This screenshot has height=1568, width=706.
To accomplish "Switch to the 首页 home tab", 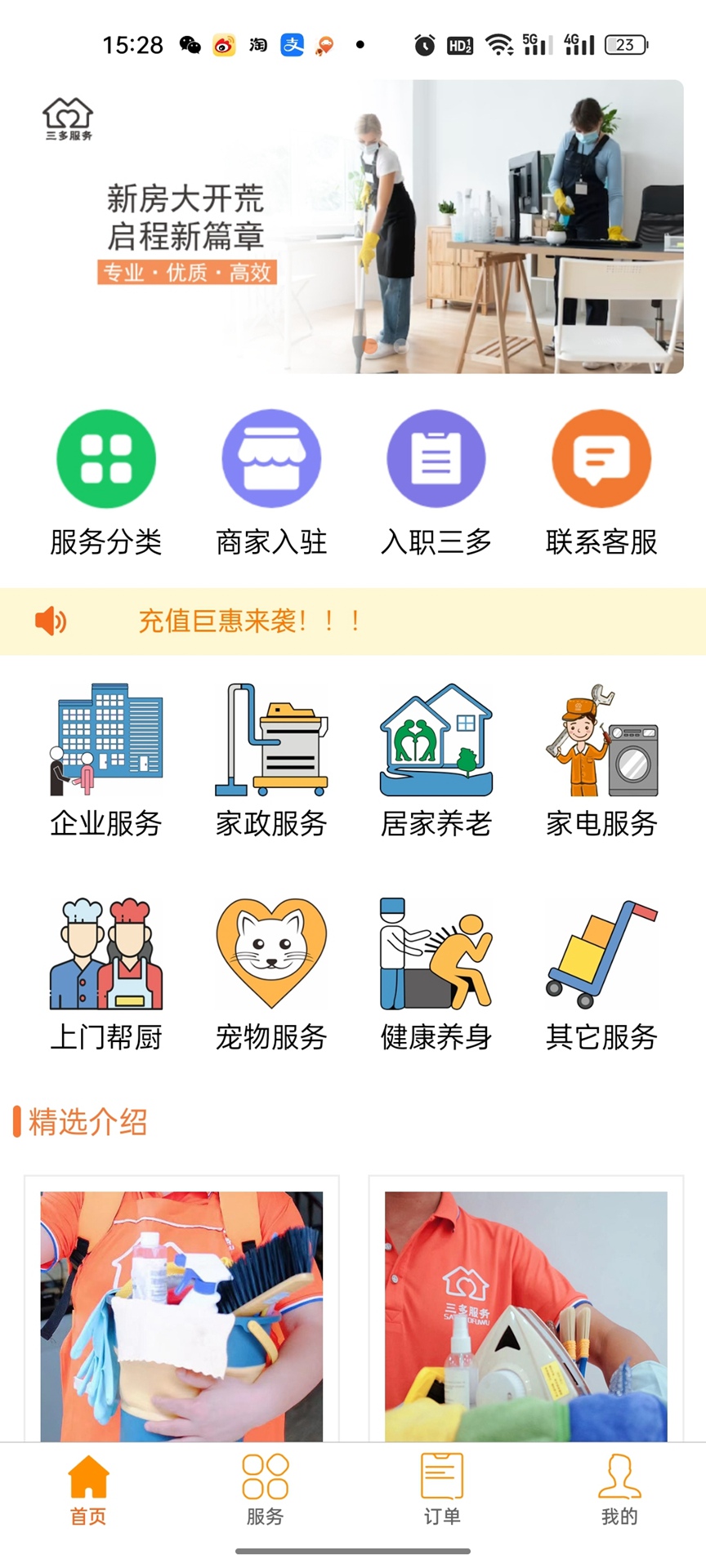I will 88,1490.
